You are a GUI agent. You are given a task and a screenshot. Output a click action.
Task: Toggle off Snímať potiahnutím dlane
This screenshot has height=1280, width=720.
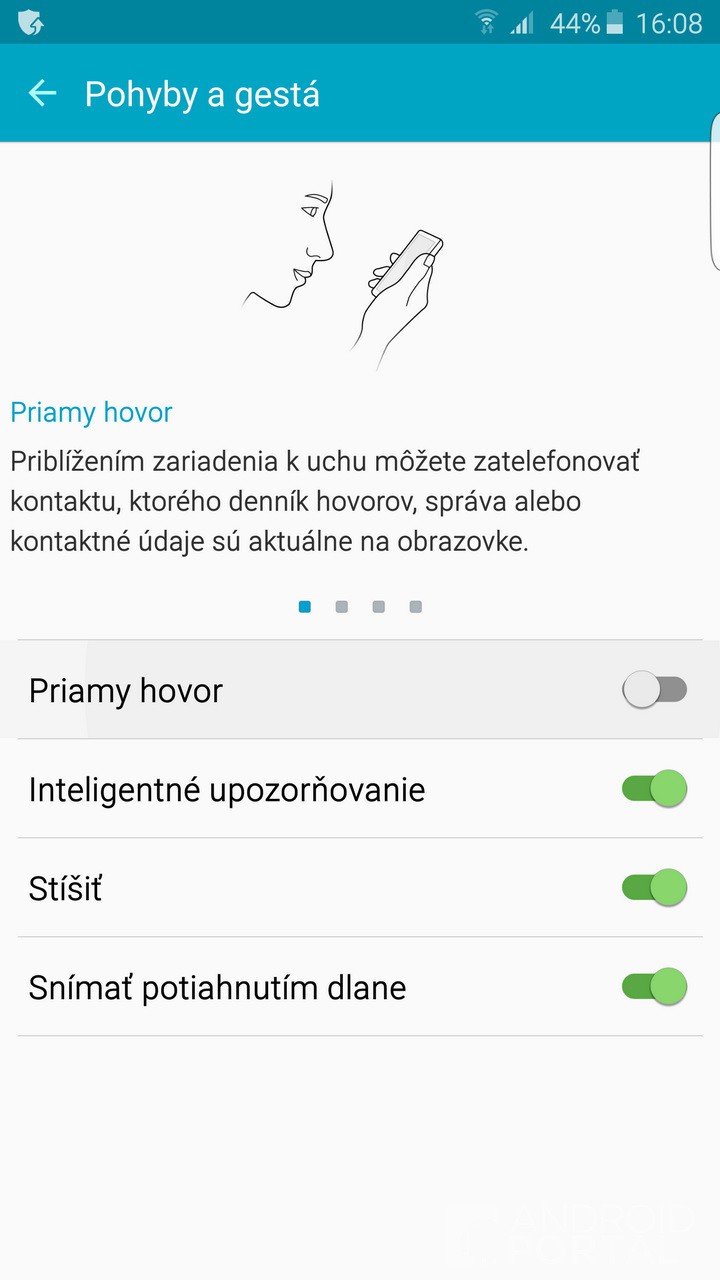[654, 987]
